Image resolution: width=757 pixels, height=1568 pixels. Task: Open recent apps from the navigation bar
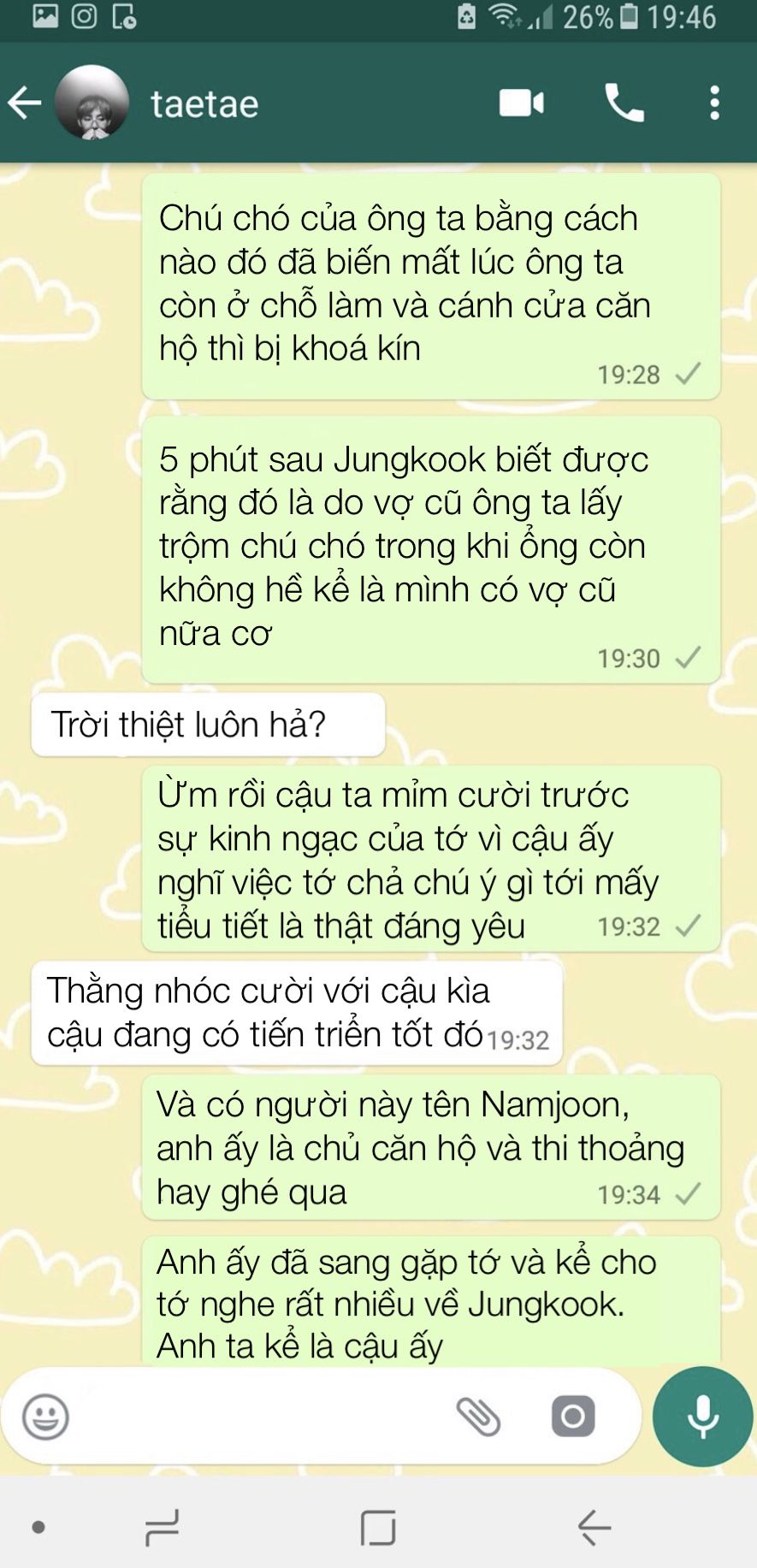click(162, 1528)
